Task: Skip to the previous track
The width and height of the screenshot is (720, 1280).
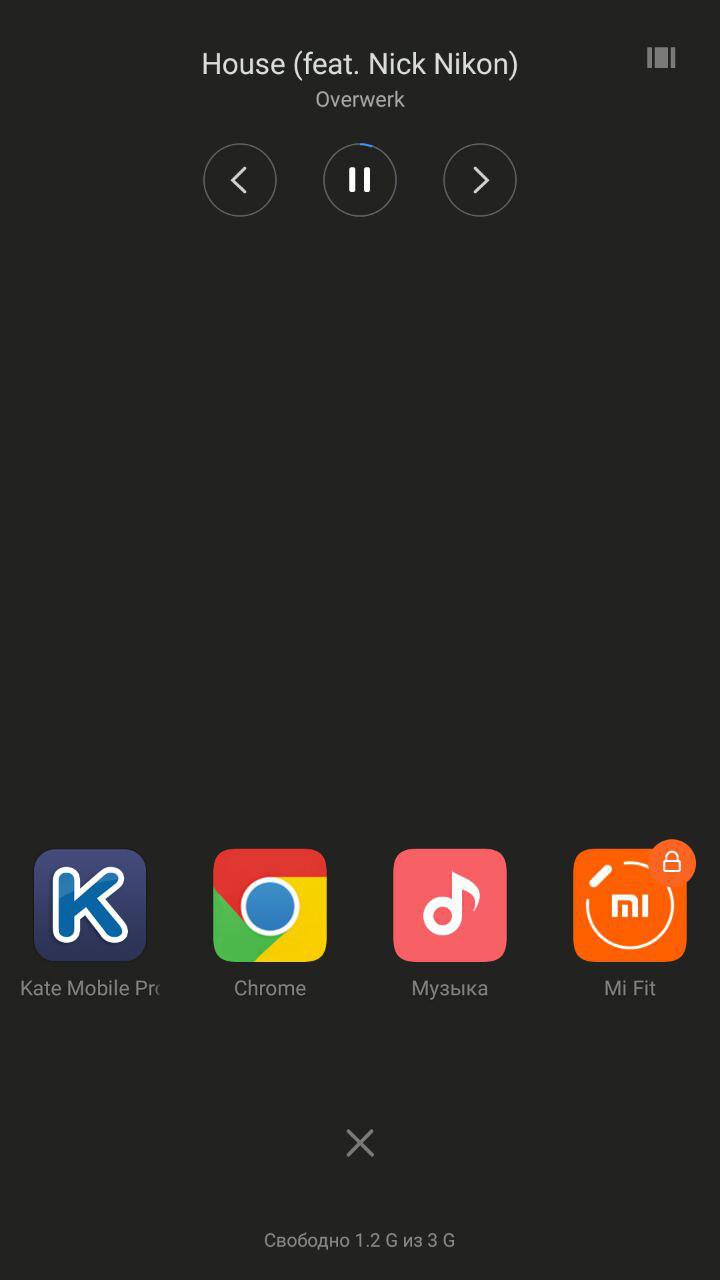Action: pos(240,180)
